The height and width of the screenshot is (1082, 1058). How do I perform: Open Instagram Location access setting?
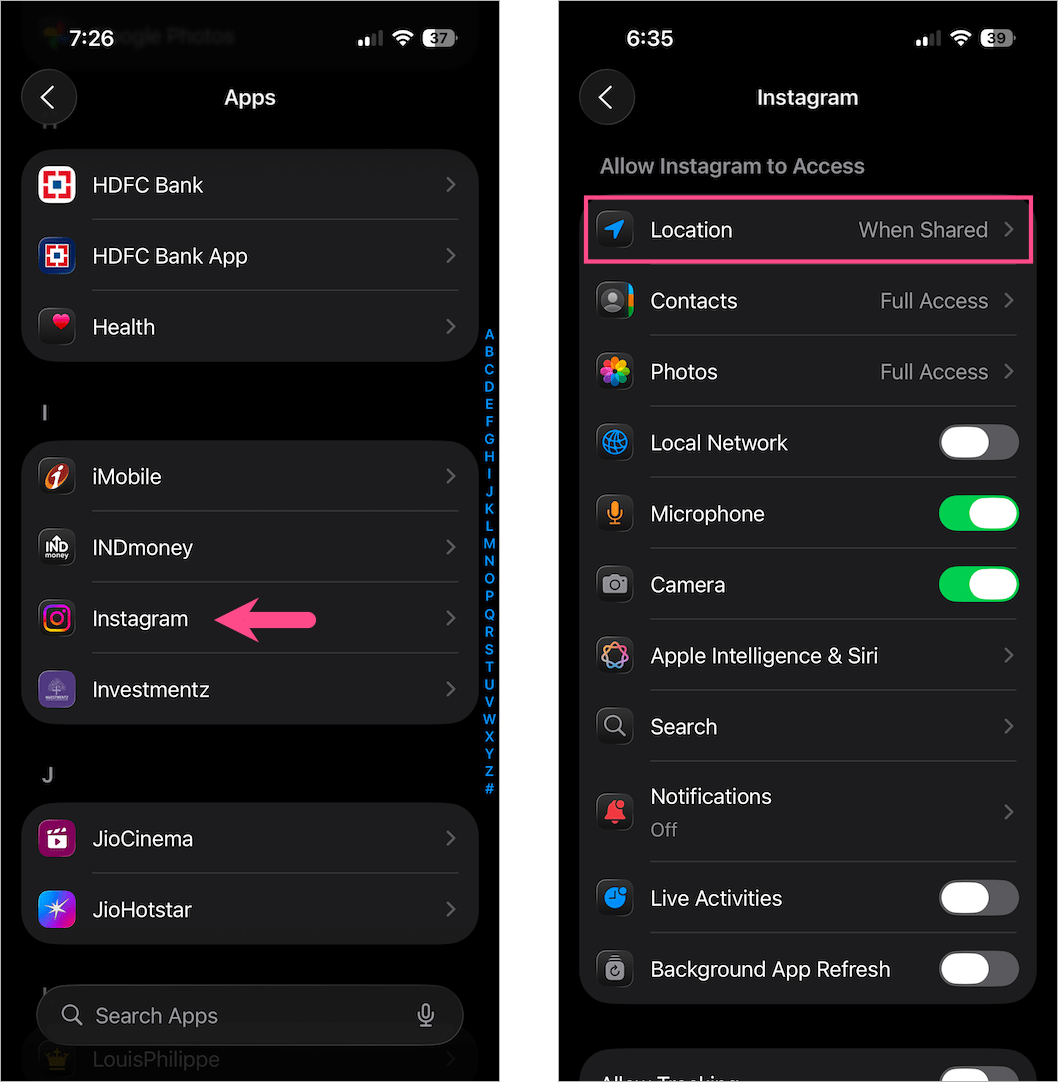click(807, 230)
